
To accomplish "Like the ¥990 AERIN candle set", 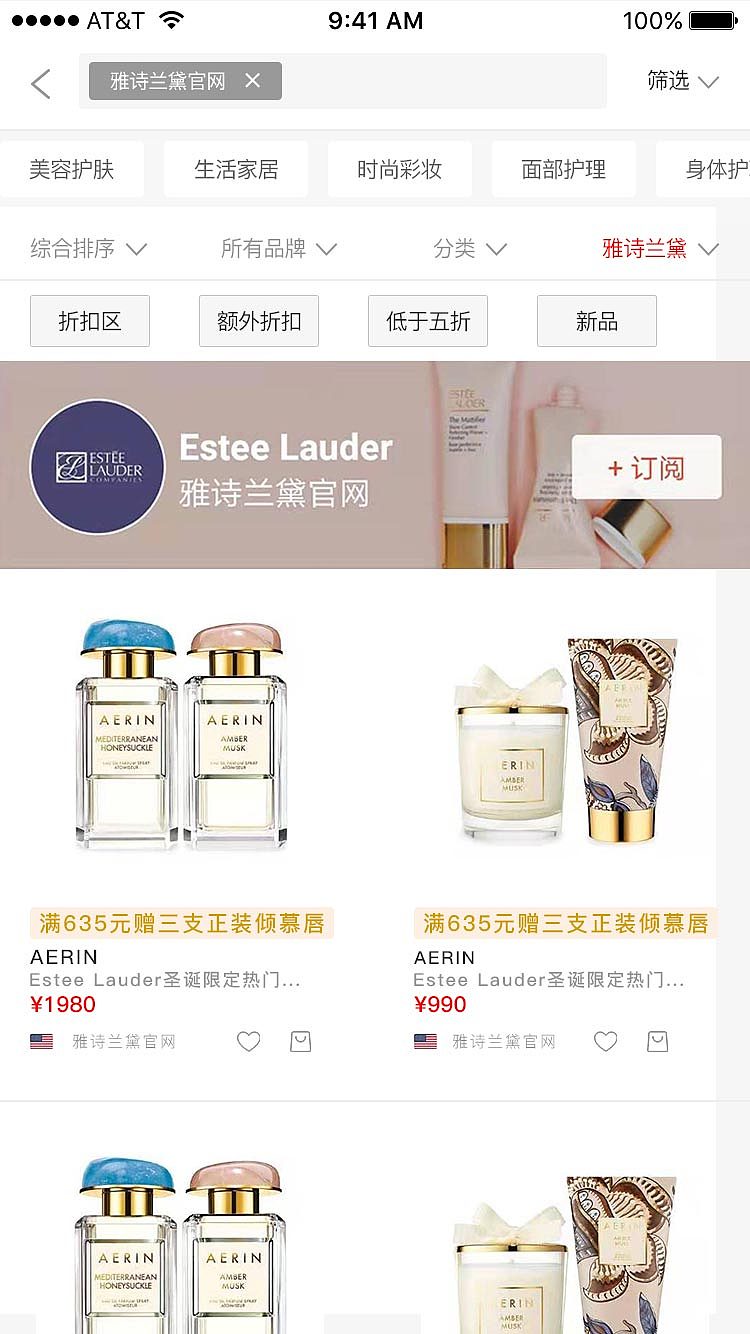I will coord(606,1042).
